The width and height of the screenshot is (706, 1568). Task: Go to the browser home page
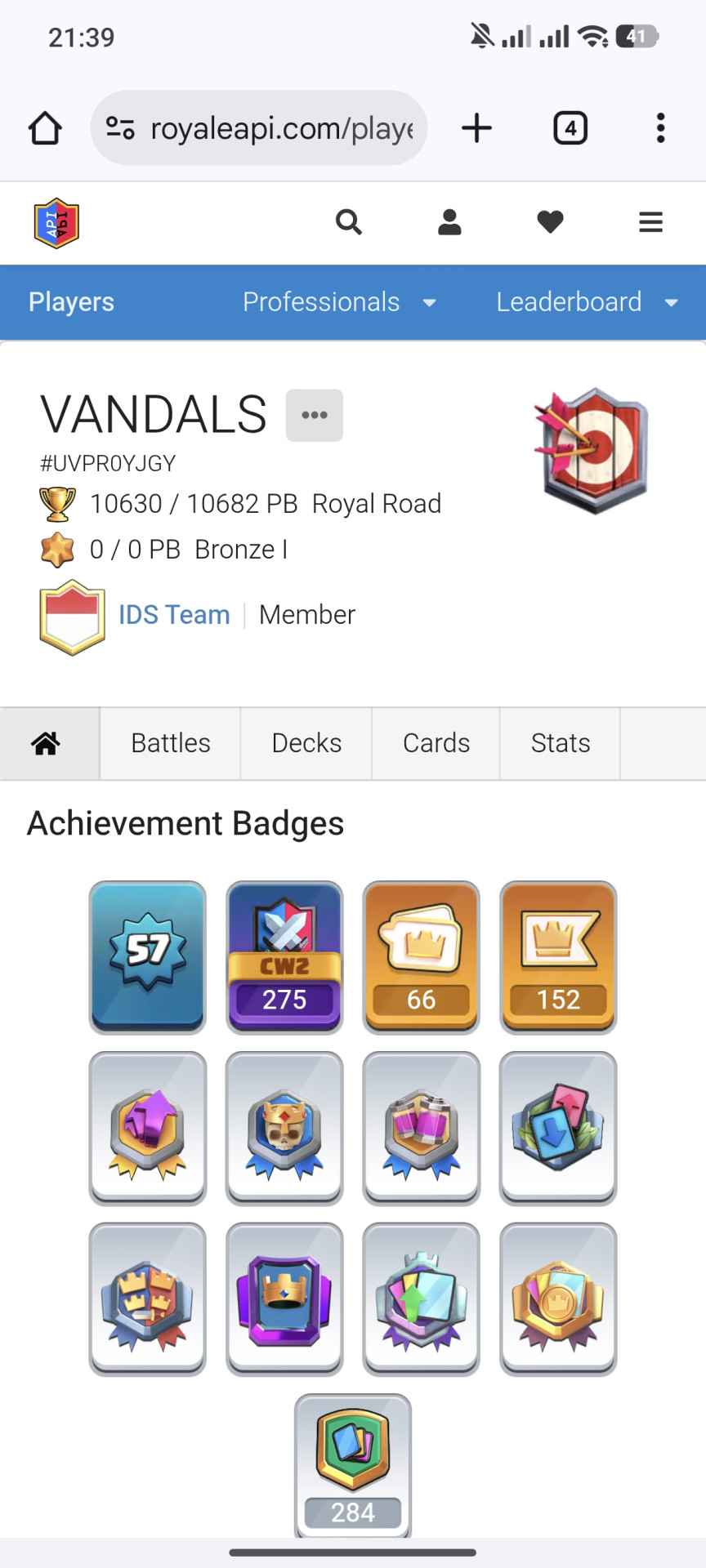pos(45,128)
